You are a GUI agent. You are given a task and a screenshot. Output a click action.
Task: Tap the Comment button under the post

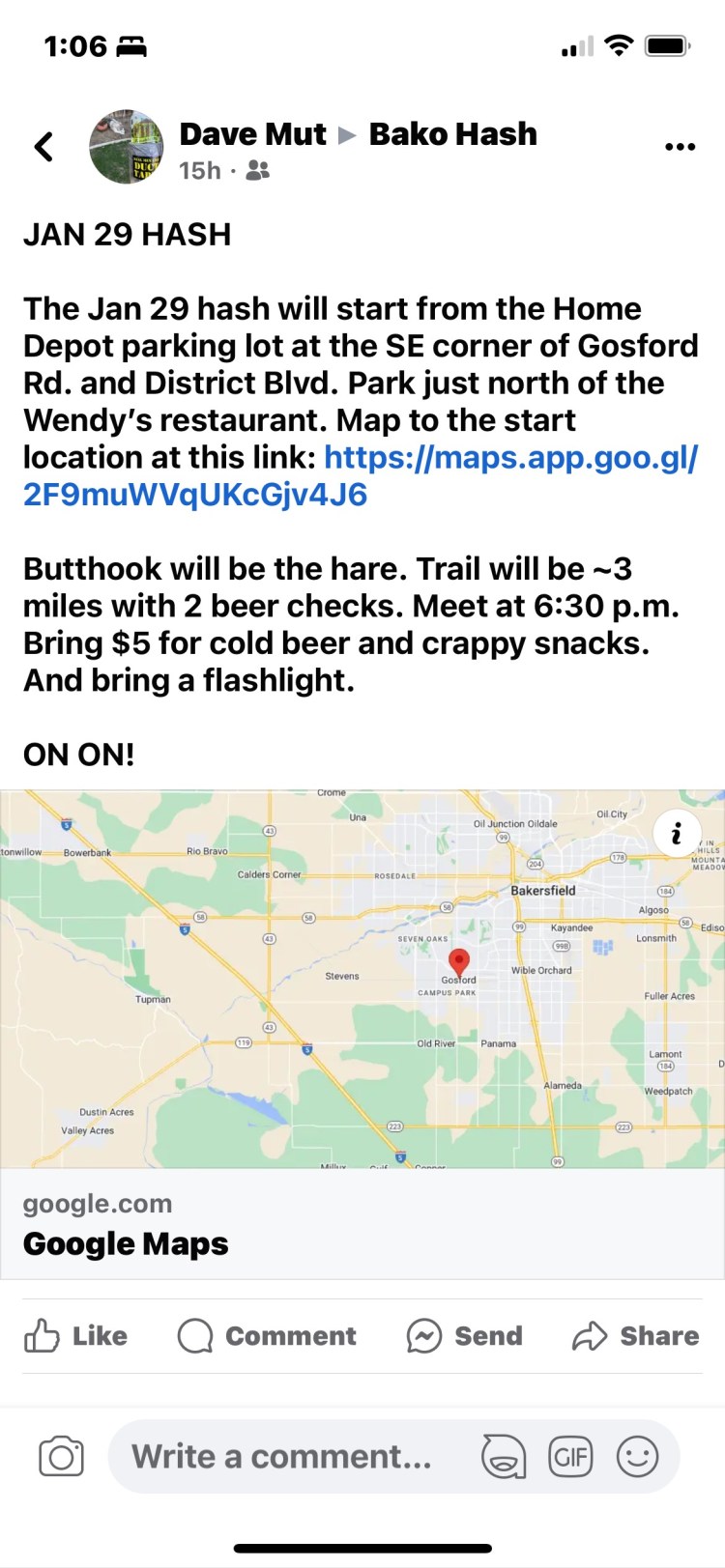pyautogui.click(x=267, y=1336)
